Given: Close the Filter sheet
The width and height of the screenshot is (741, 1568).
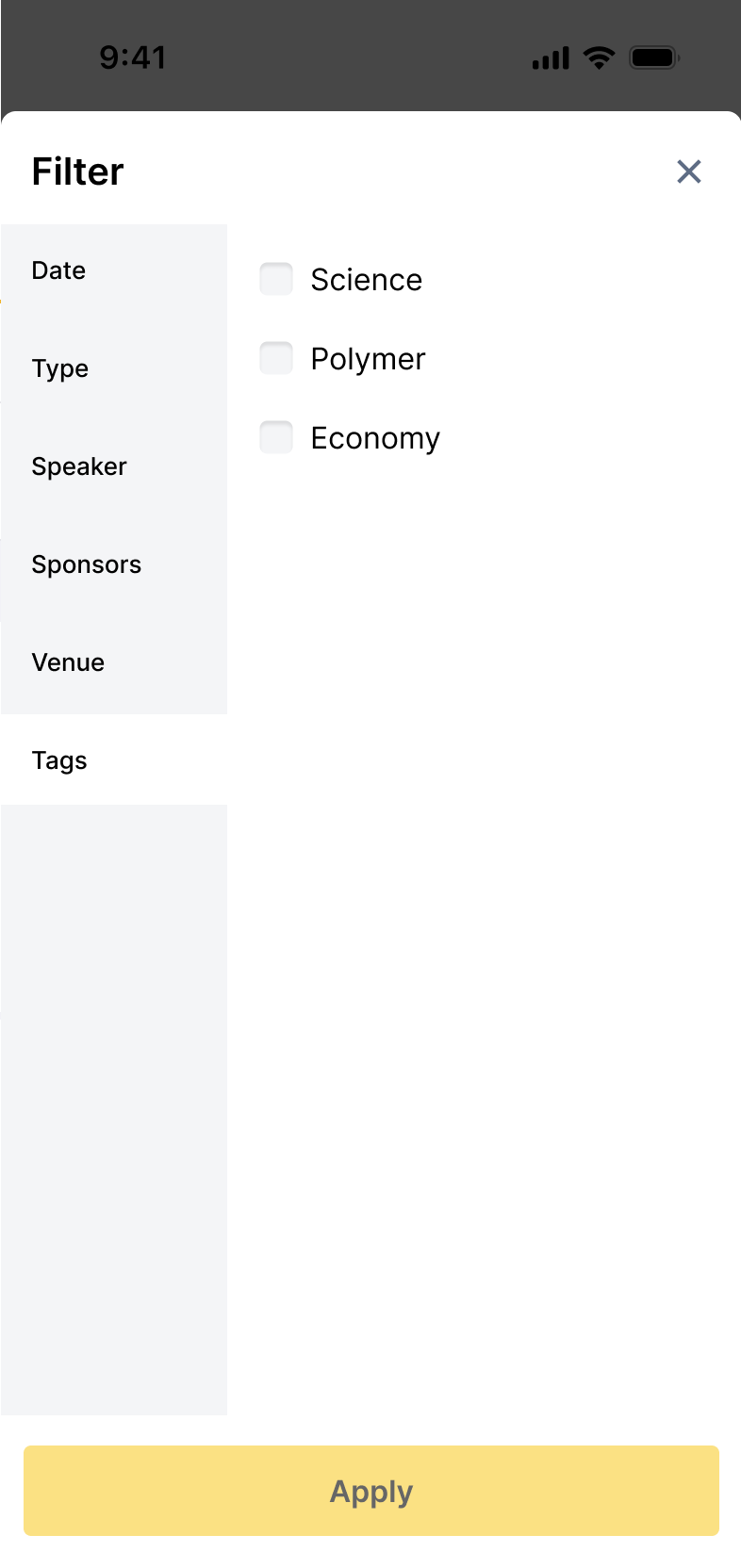Looking at the screenshot, I should tap(689, 171).
